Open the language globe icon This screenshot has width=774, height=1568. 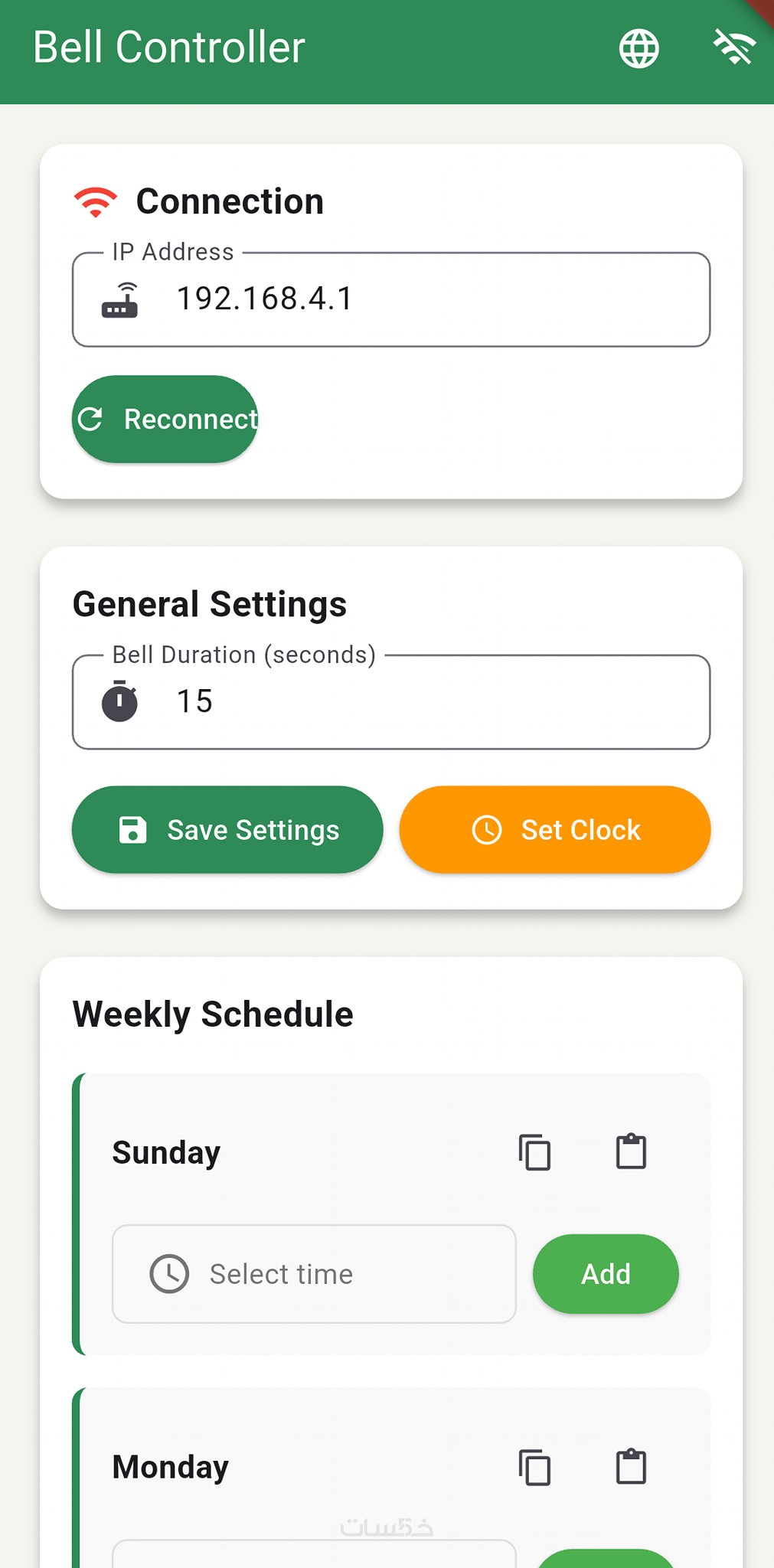click(x=638, y=49)
